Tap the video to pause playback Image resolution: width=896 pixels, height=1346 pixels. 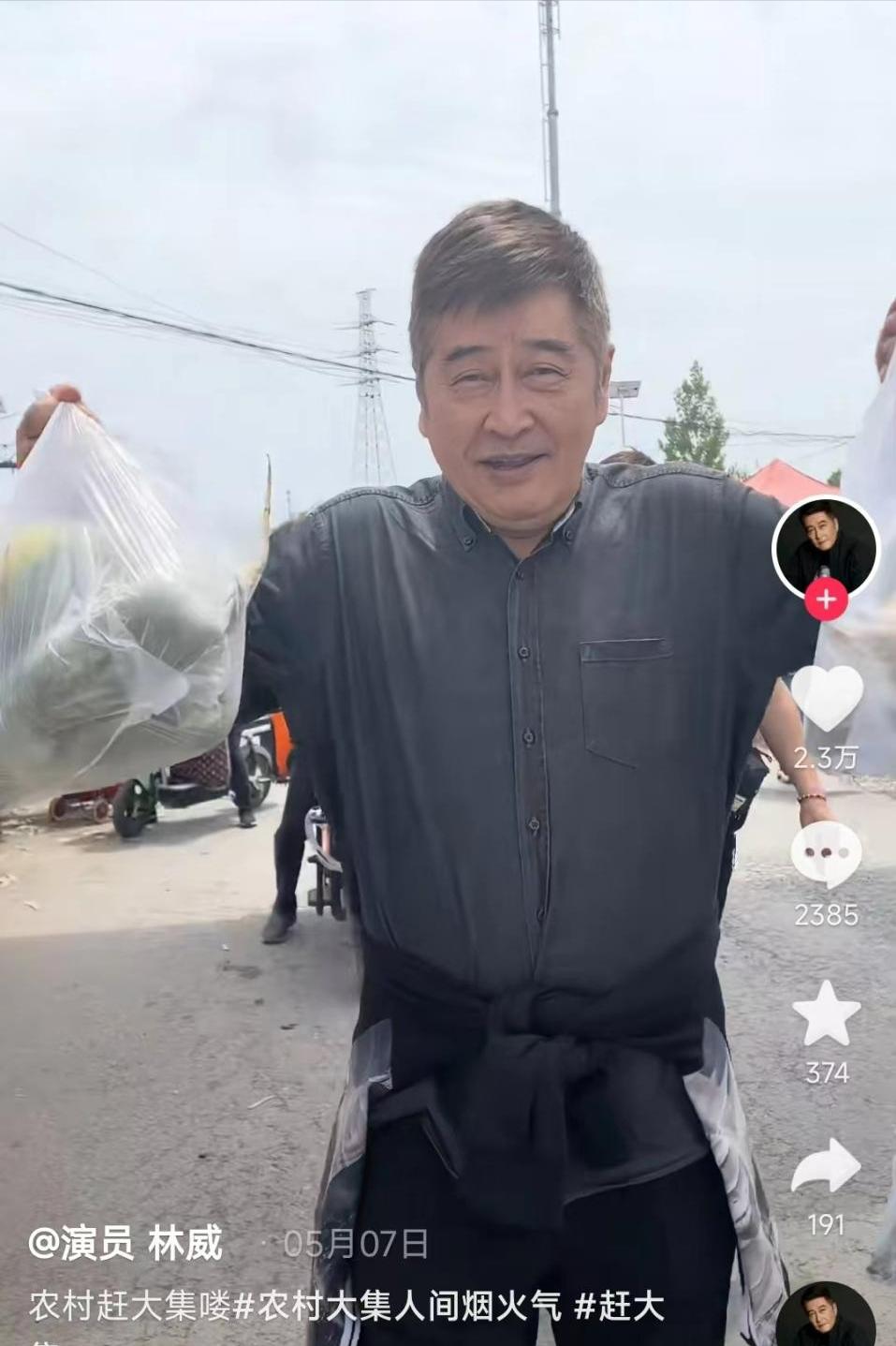tap(421, 656)
